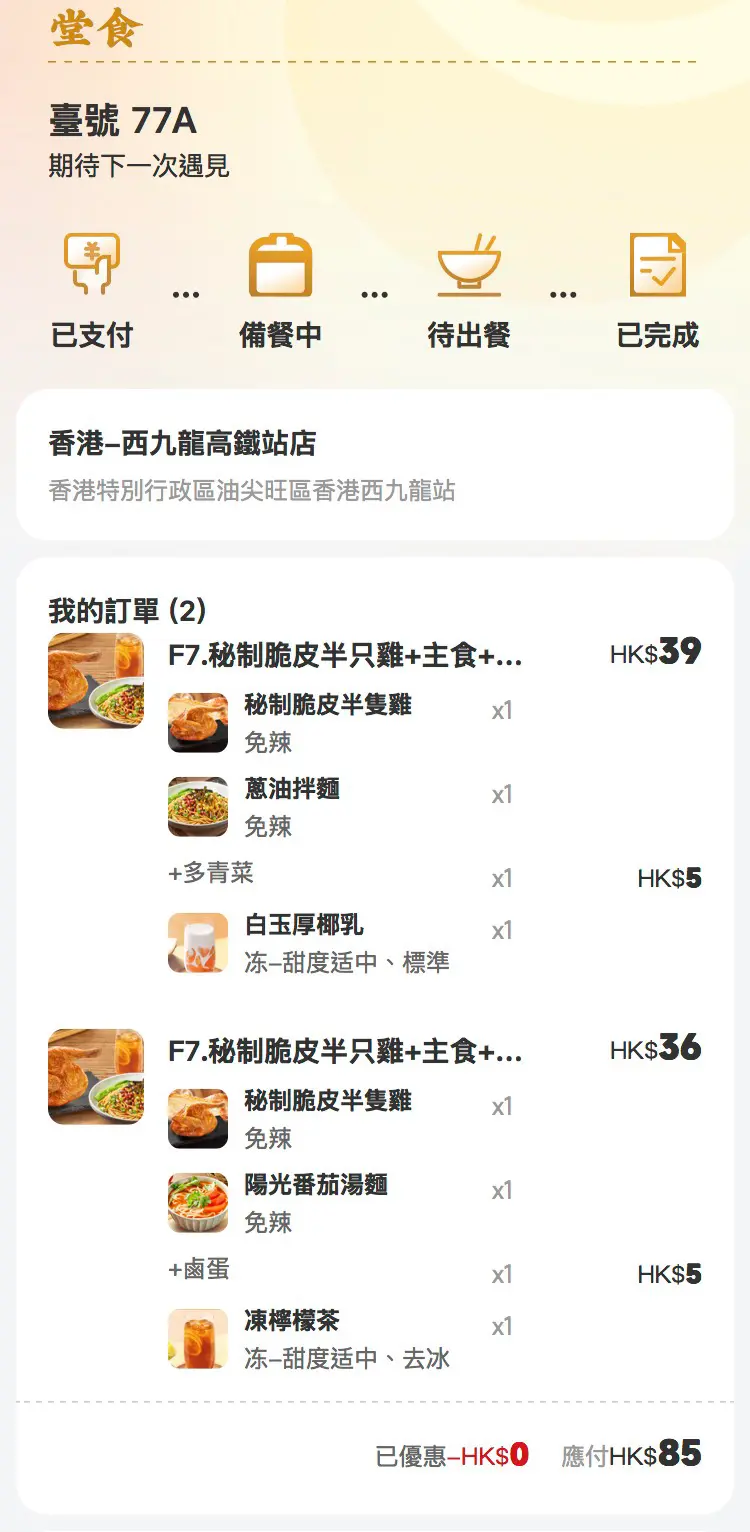Open the 香港-西九龍高鐵站店 store card
The image size is (750, 1532).
tap(374, 465)
